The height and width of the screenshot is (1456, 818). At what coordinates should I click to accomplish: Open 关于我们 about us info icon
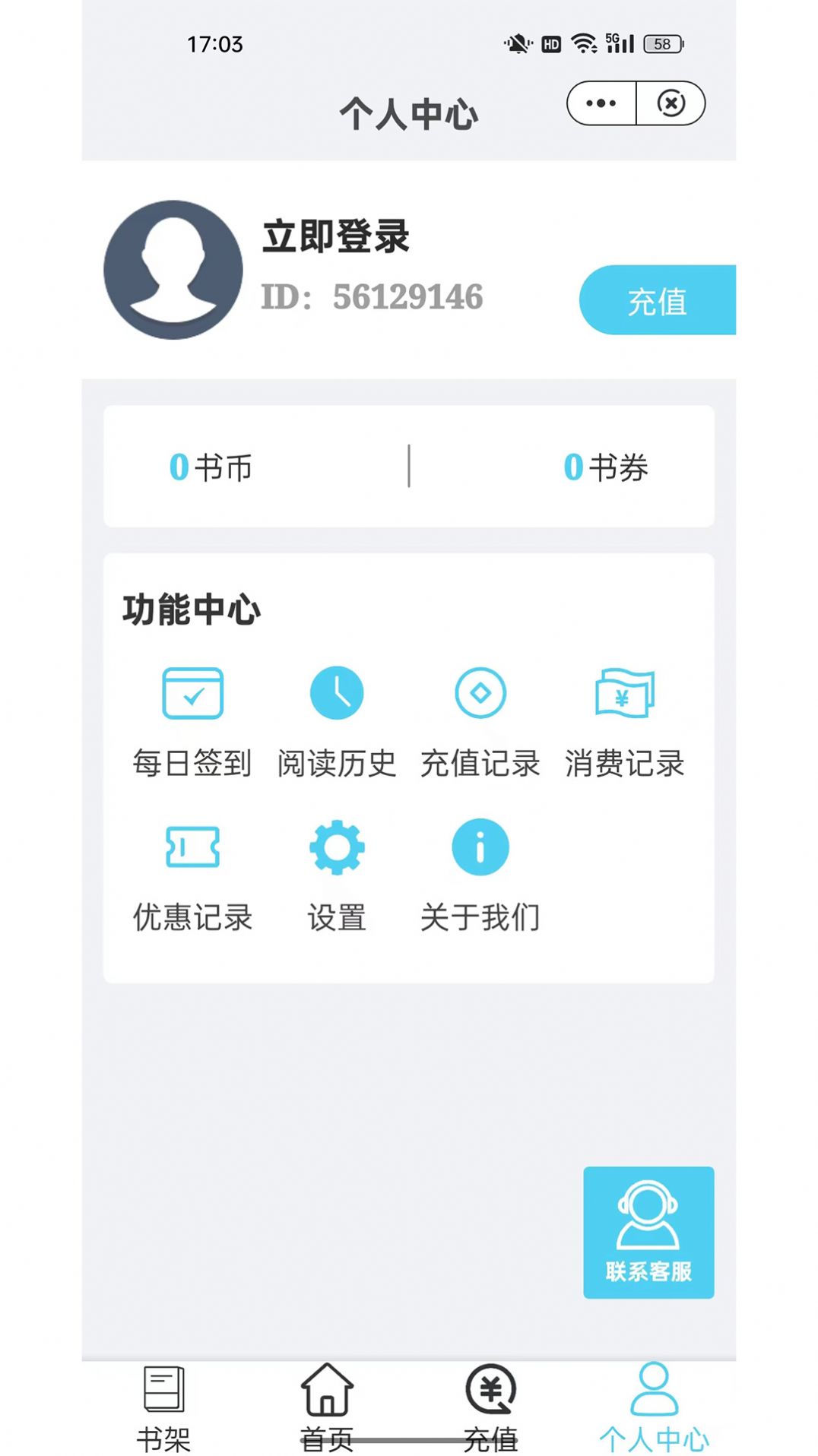[x=480, y=847]
